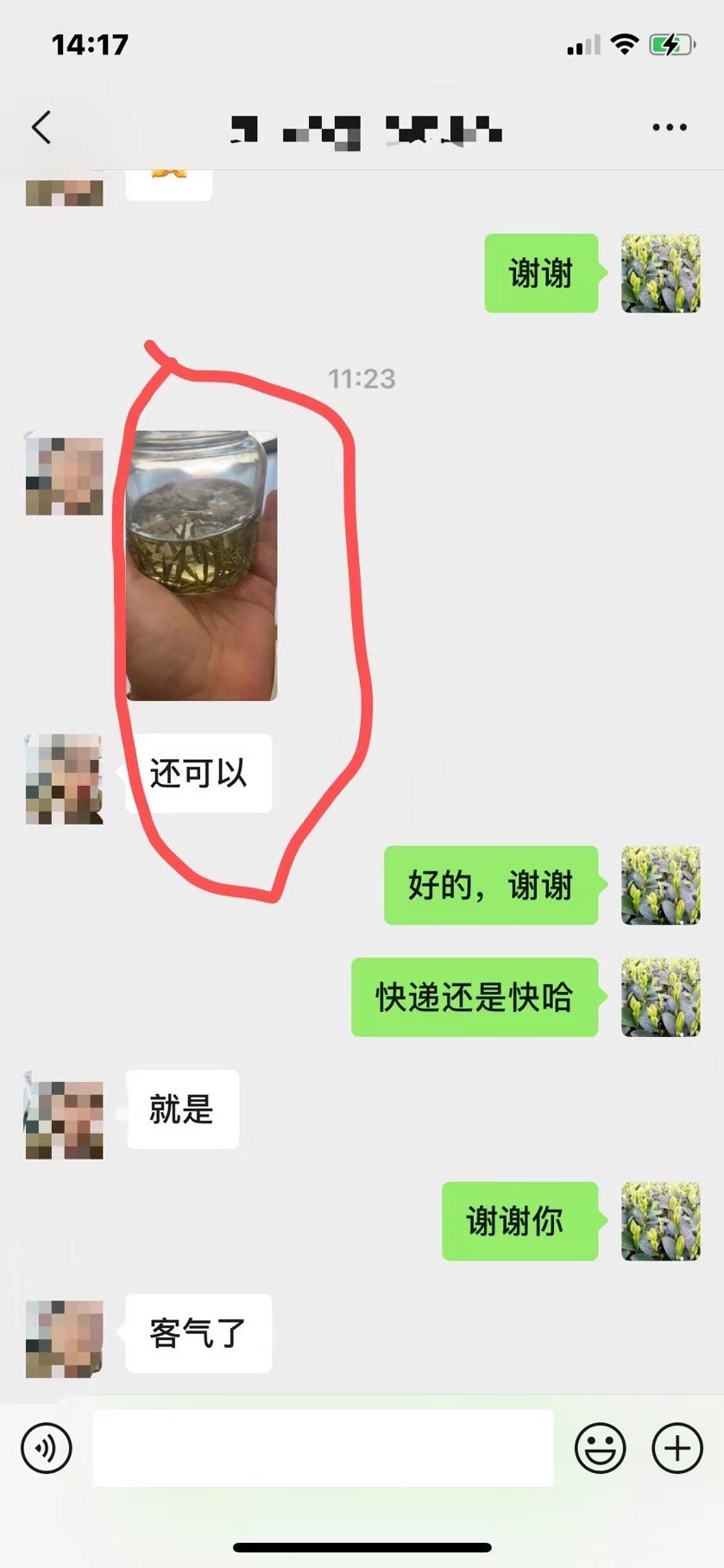Screen dimensions: 724x1568
Task: Tap the message text field
Action: (323, 1448)
